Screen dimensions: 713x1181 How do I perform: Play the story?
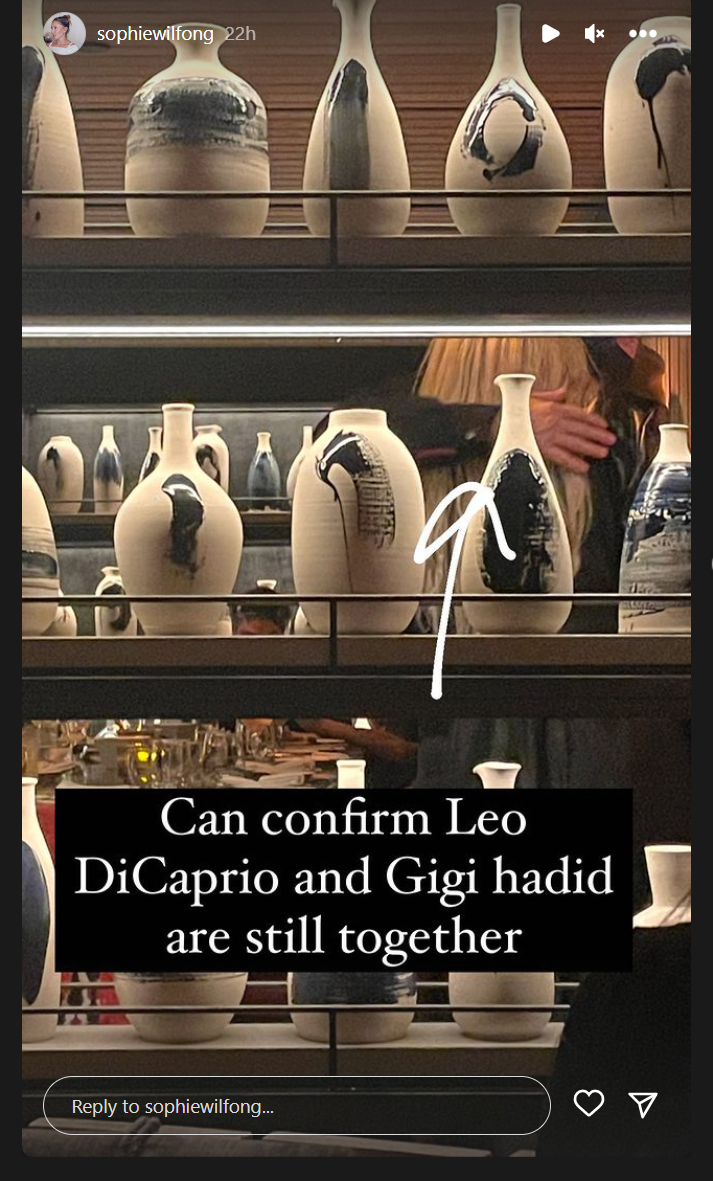[x=550, y=33]
